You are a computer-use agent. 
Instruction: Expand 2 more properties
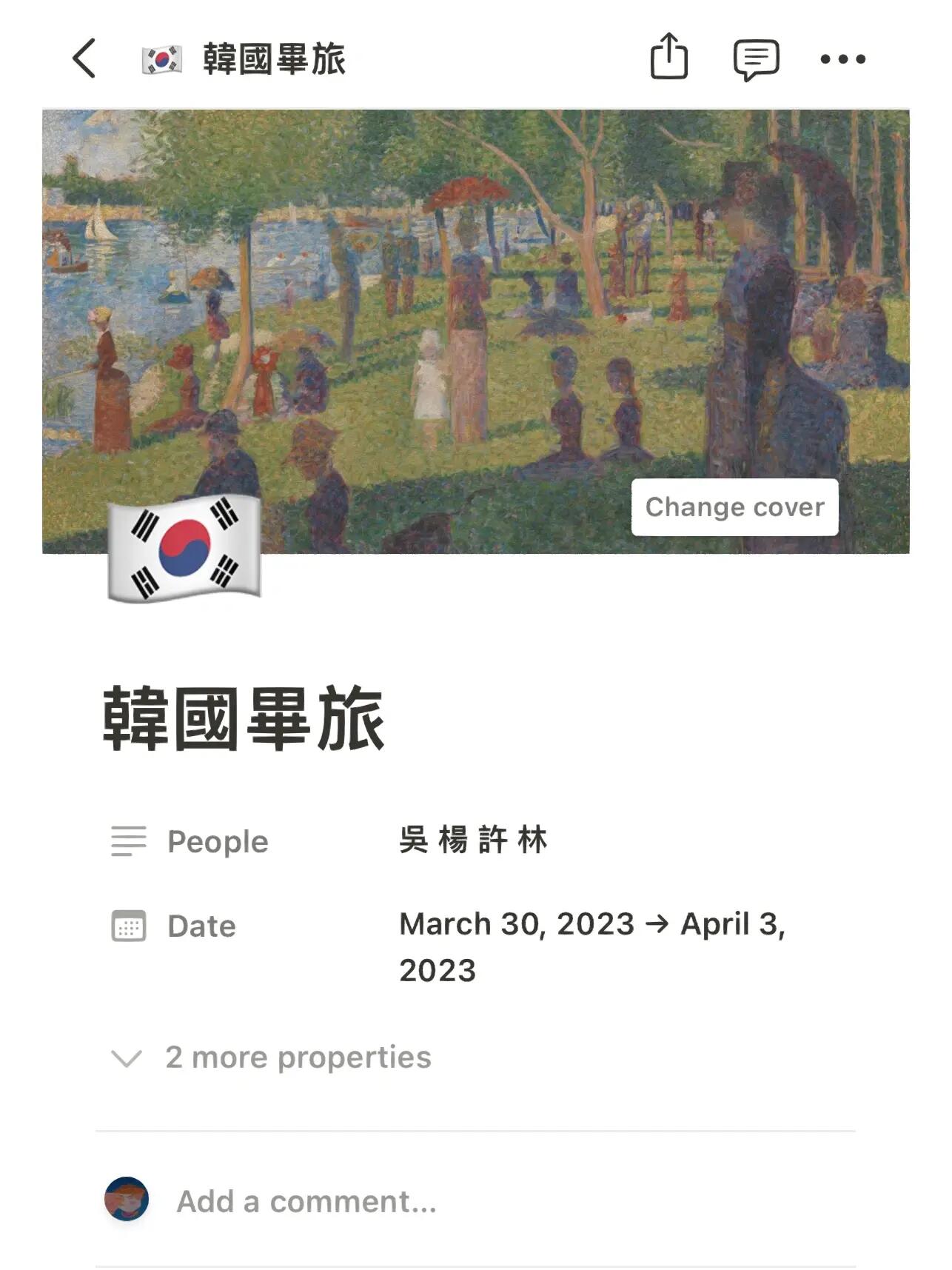(x=298, y=1057)
